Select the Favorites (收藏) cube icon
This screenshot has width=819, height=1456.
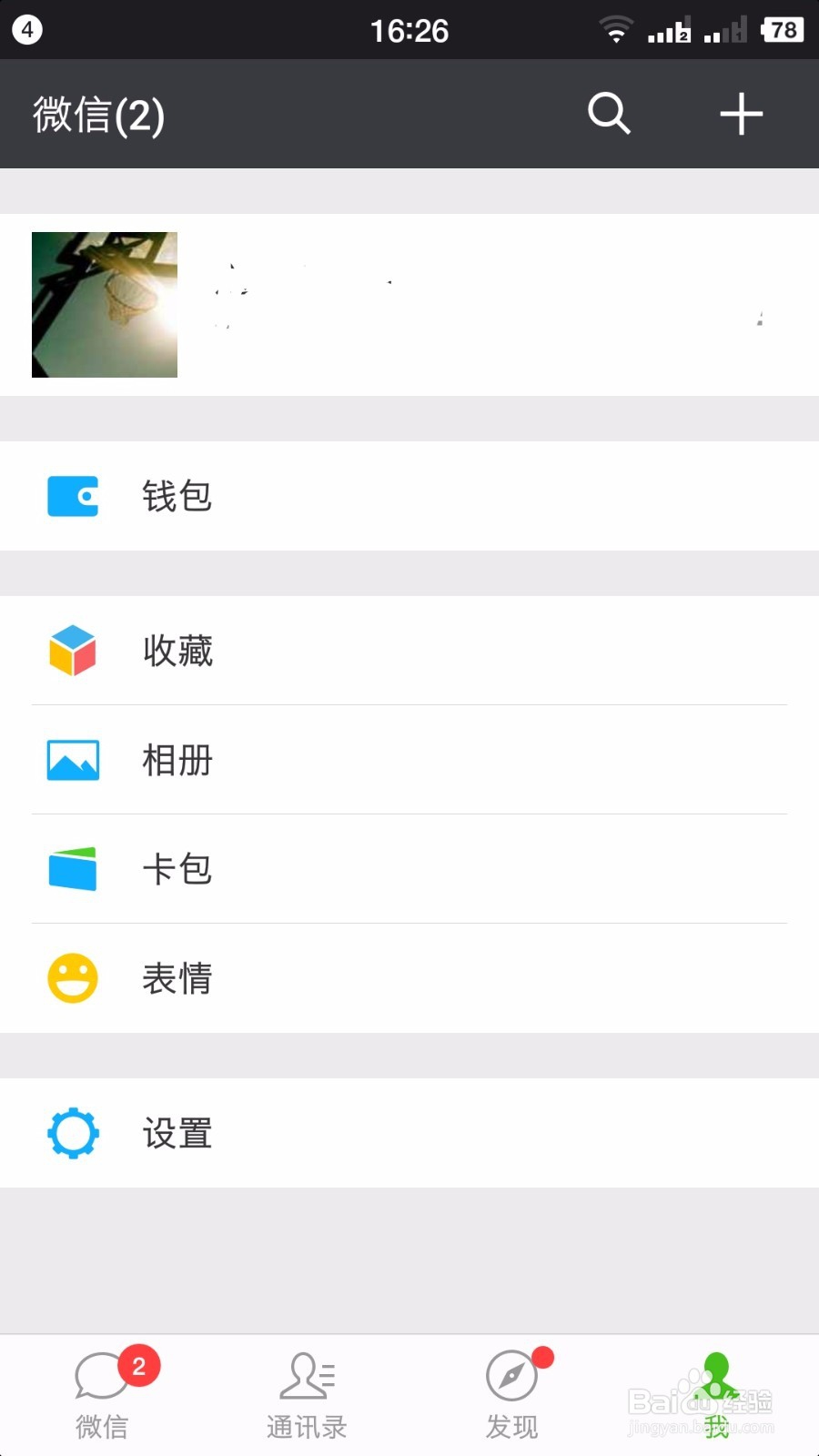point(73,651)
